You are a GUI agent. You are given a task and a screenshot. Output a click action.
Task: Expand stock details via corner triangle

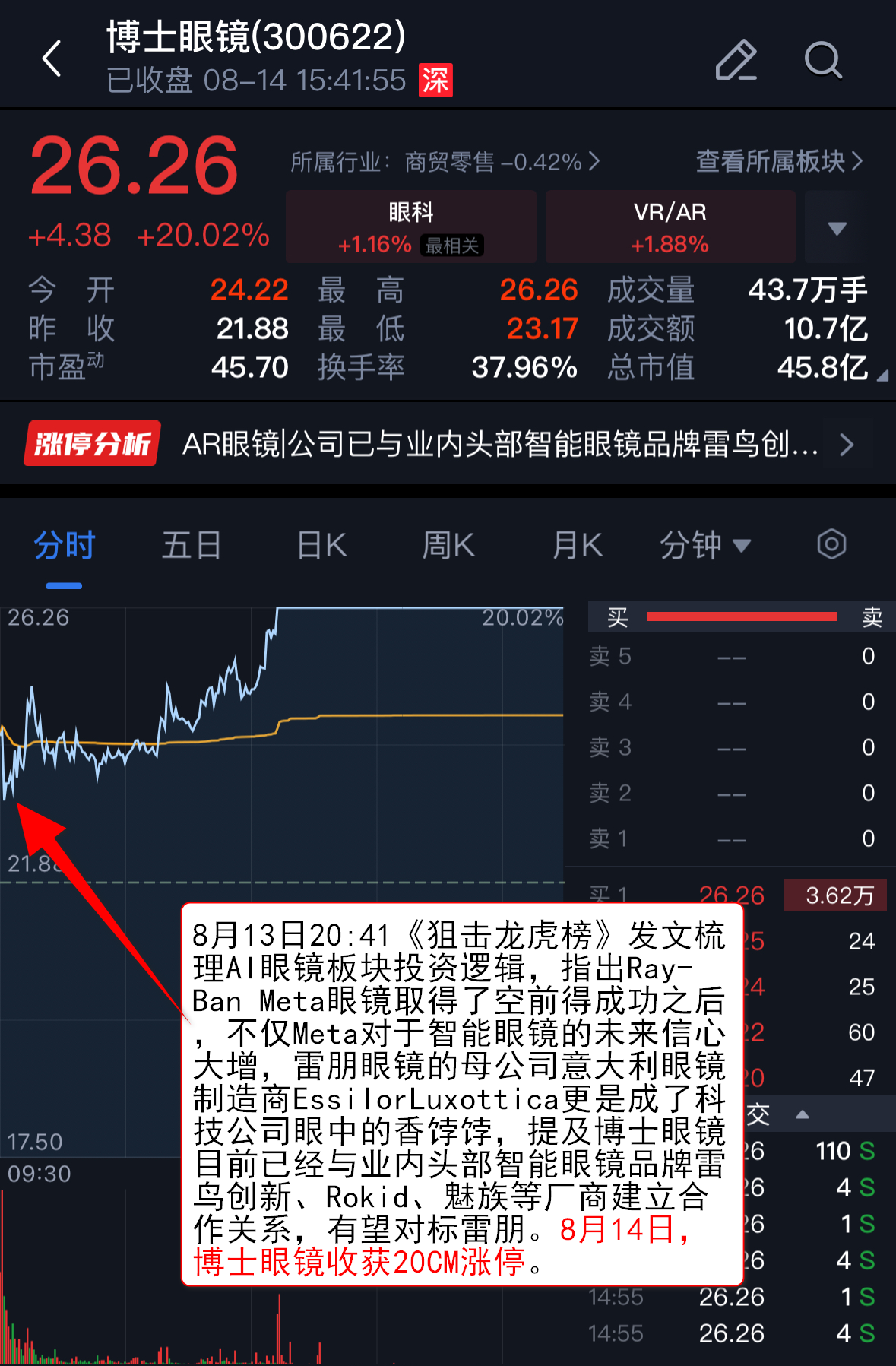[x=882, y=375]
